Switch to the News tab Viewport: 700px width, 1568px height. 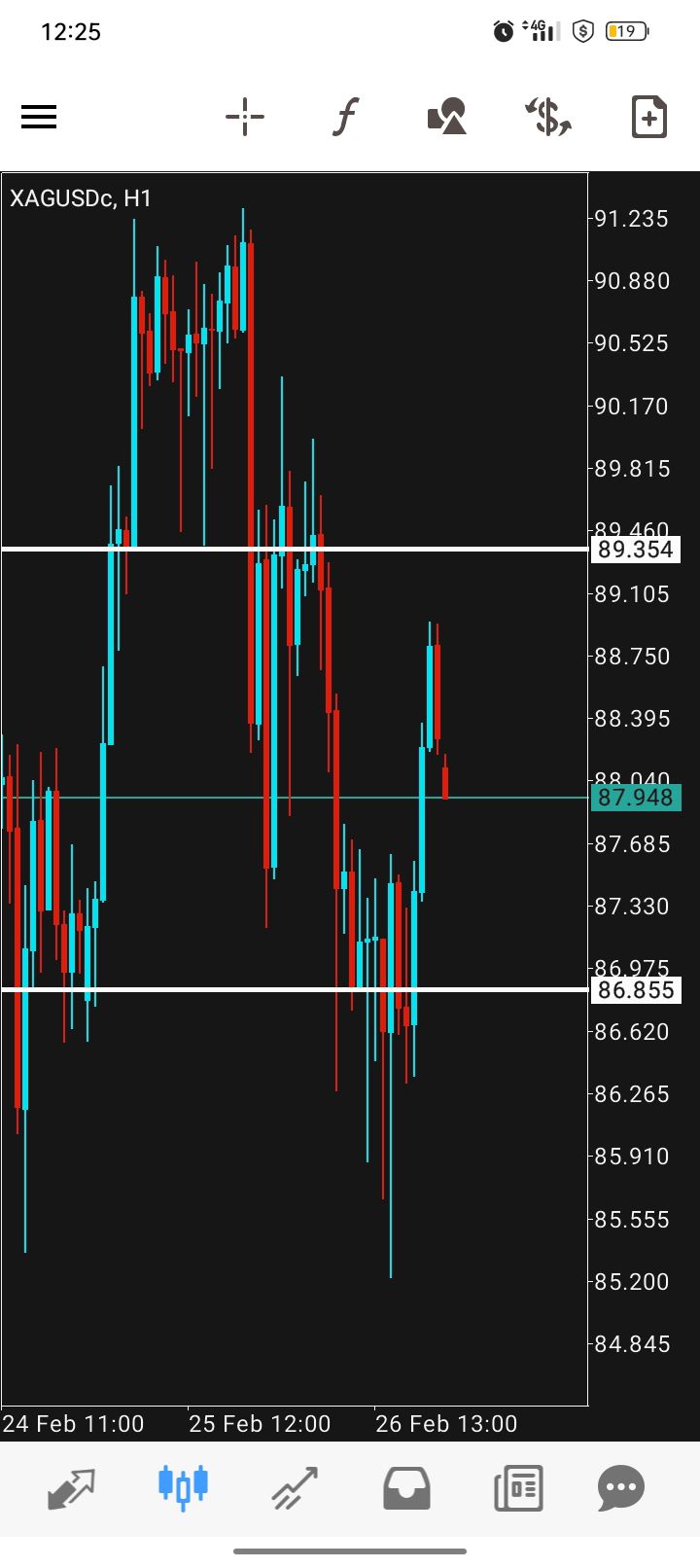(x=517, y=1487)
